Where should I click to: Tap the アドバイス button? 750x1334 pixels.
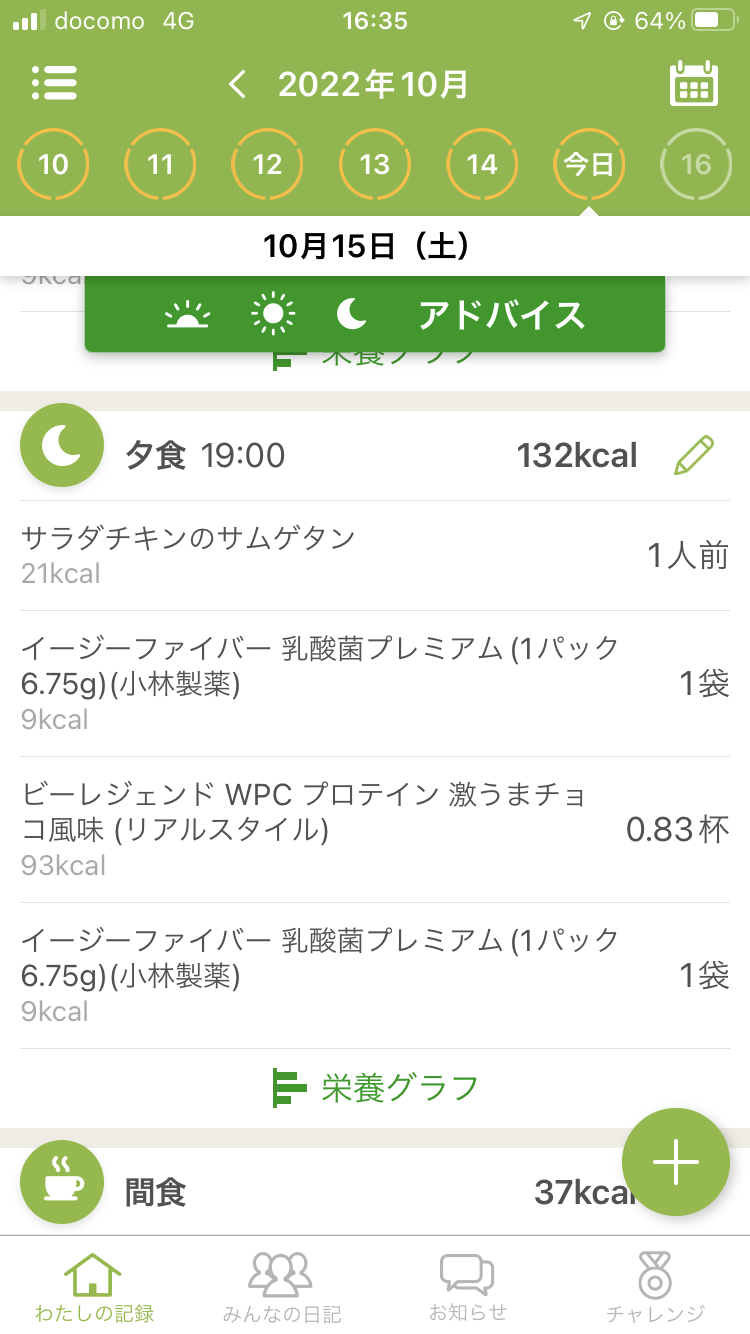pos(501,315)
